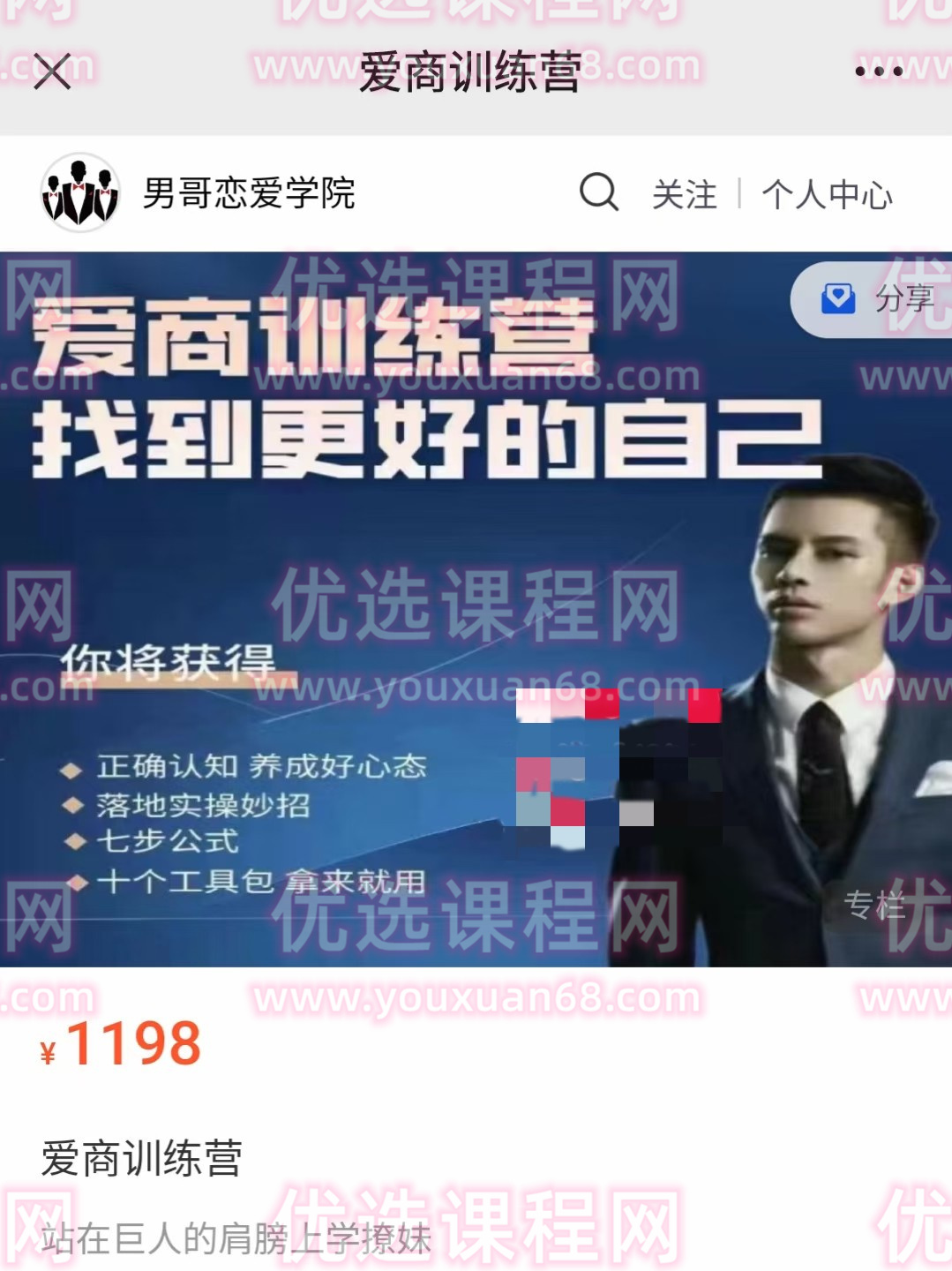Open the three-dot overflow menu
952x1271 pixels.
[878, 71]
